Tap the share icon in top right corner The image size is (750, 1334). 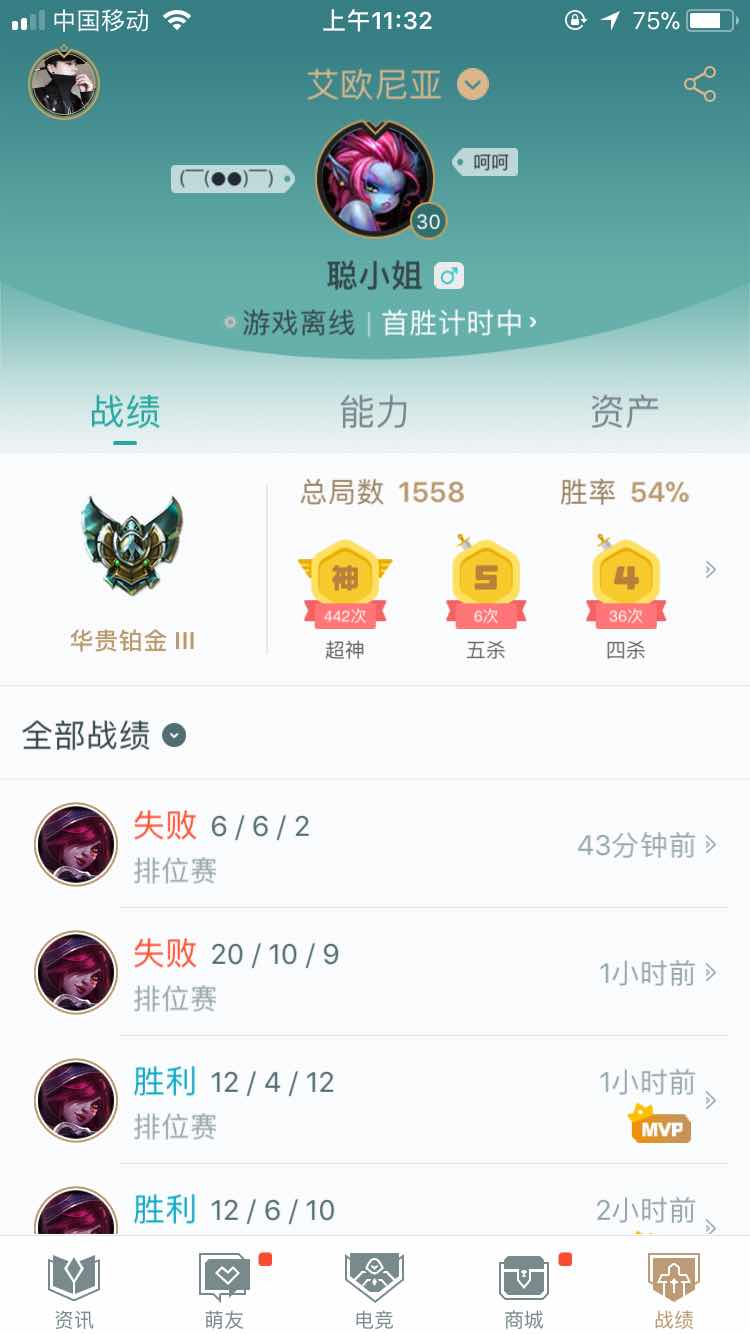pos(700,85)
